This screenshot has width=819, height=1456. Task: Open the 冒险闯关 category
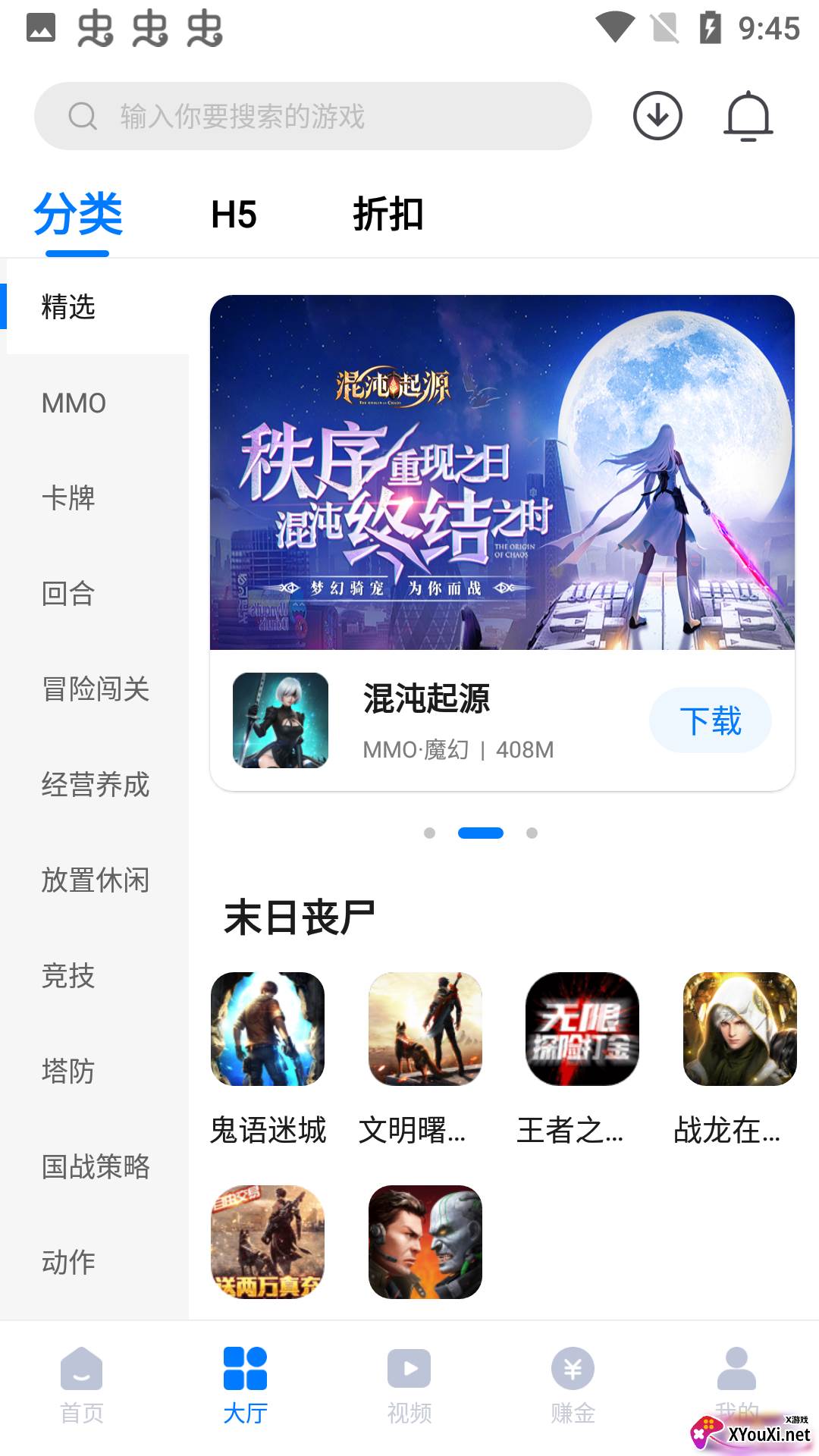(96, 689)
